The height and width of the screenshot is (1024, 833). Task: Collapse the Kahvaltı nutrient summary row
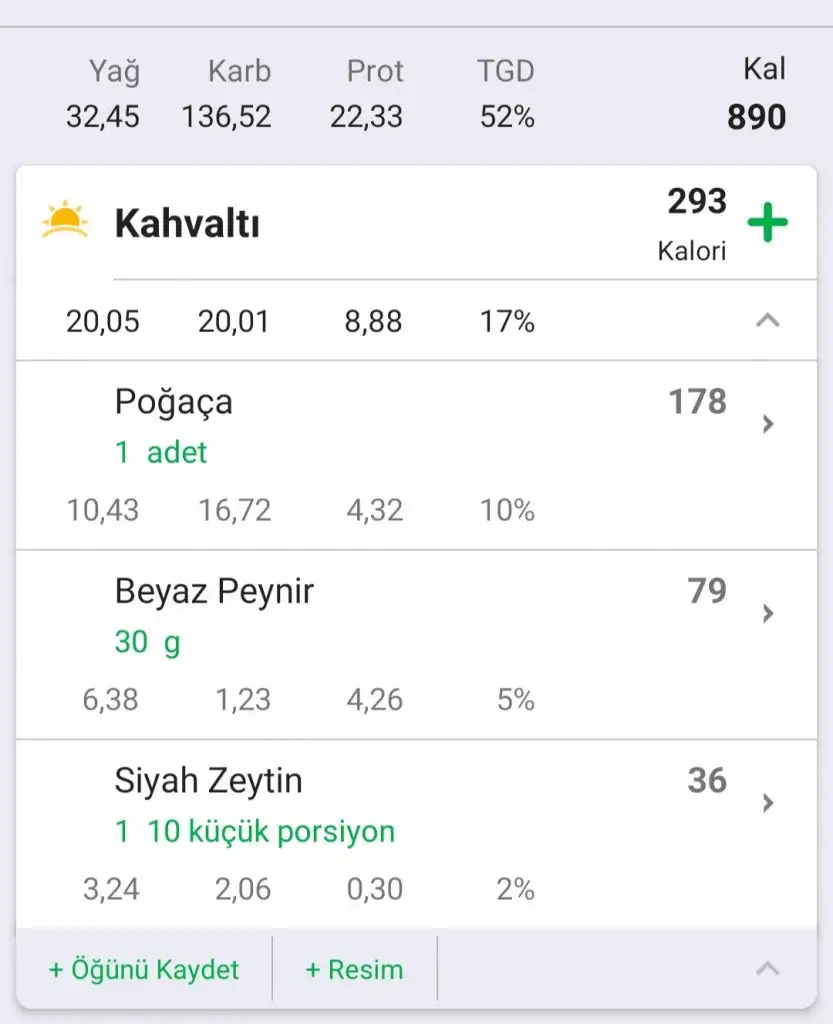tap(767, 321)
